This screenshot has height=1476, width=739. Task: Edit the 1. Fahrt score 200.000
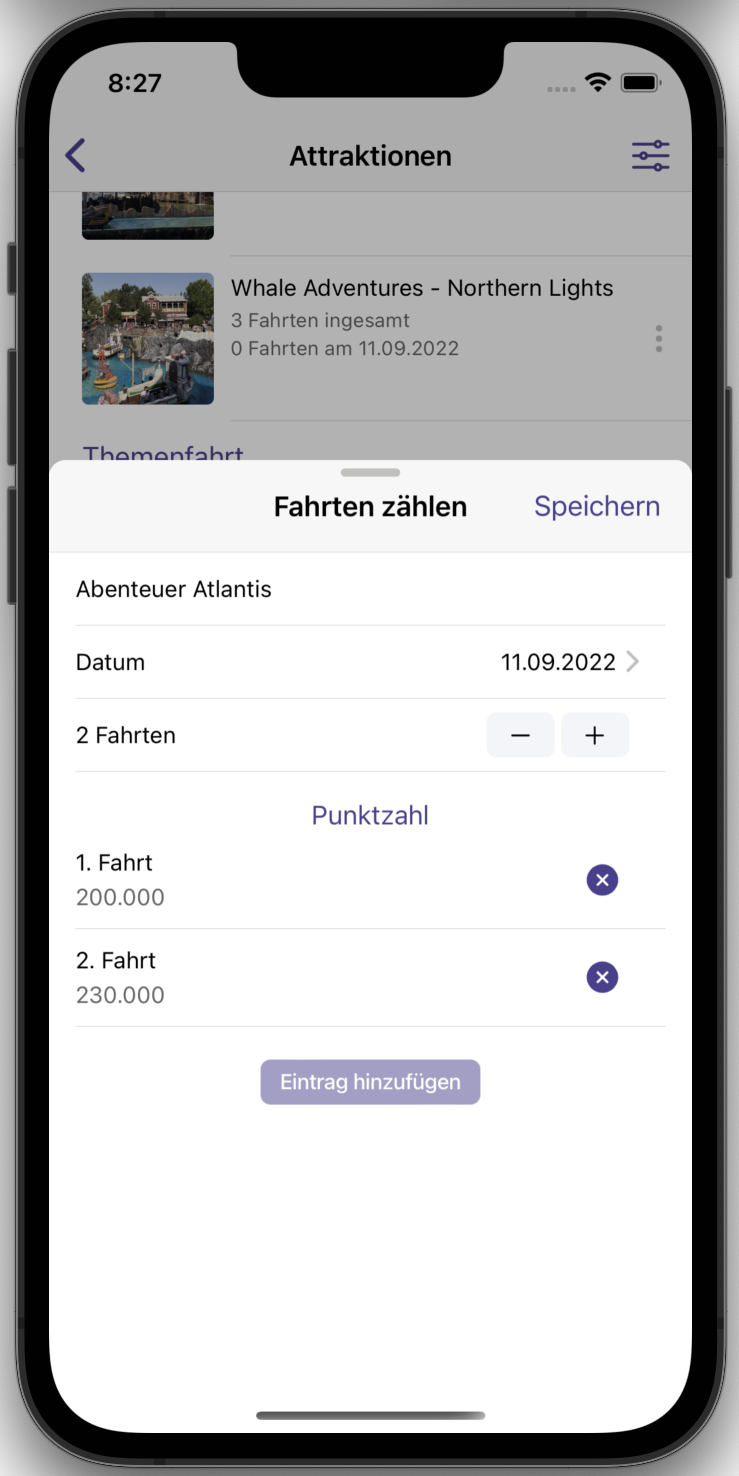120,897
